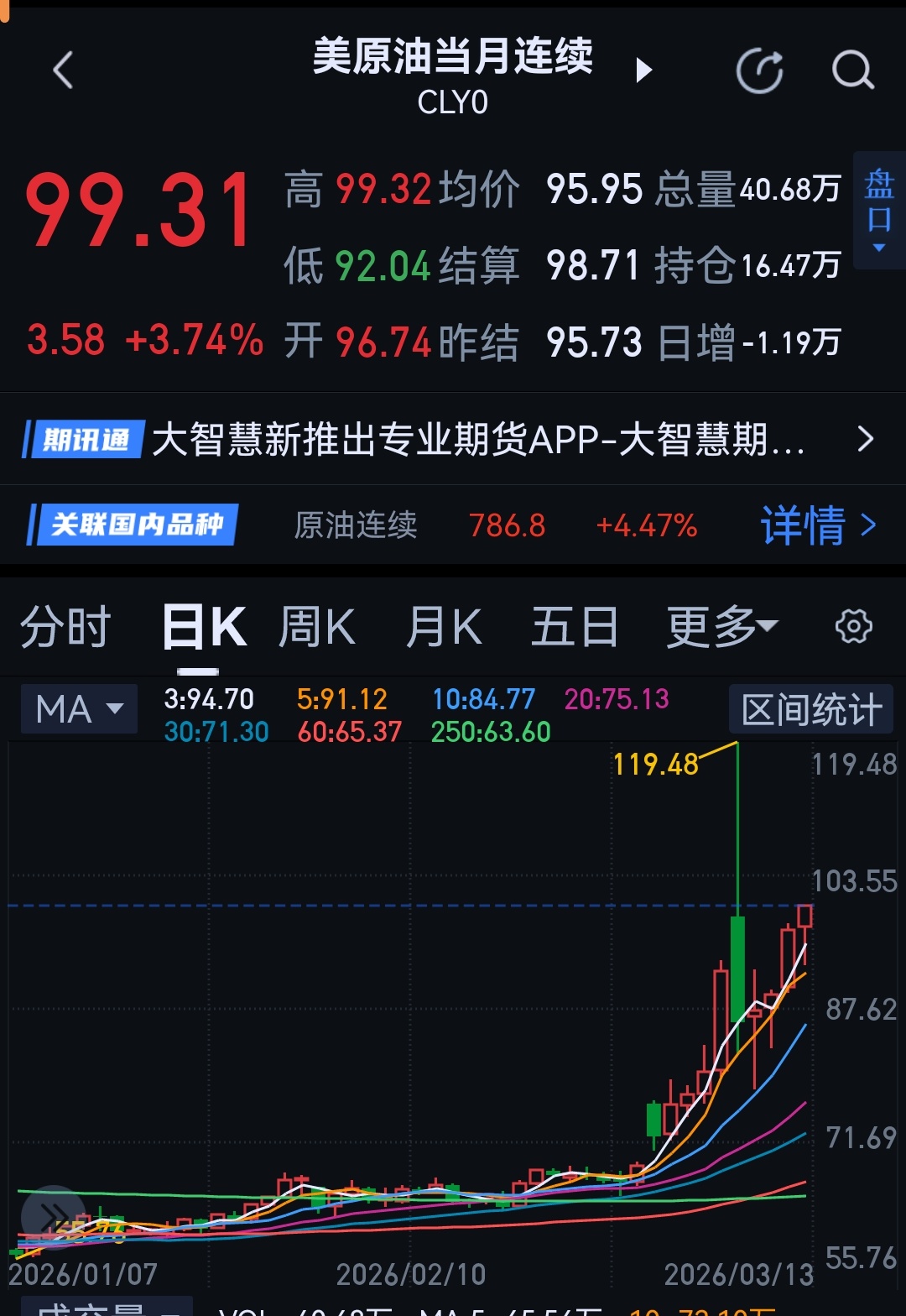Expand the 盘口 panel chevron
The height and width of the screenshot is (1316, 906).
pos(879,249)
